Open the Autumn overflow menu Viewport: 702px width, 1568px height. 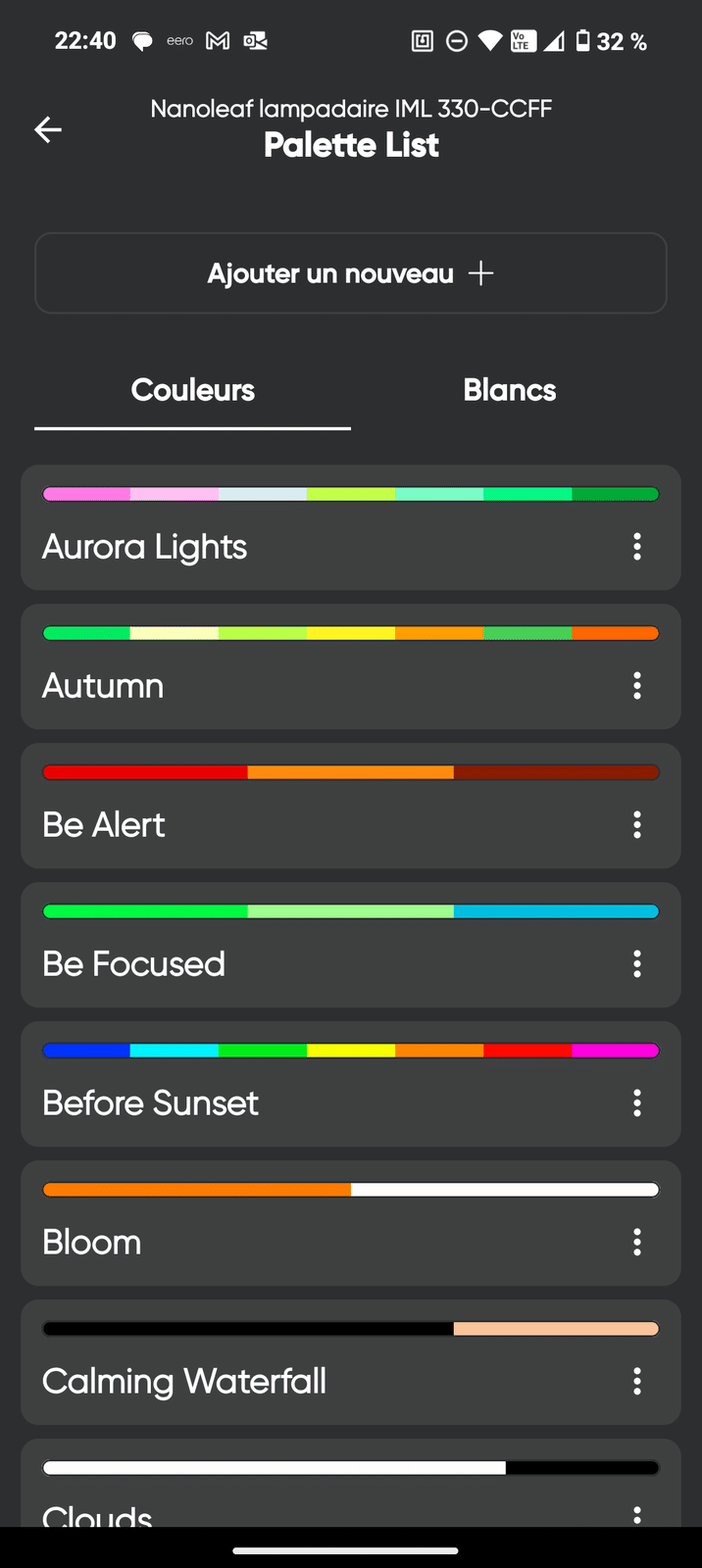click(x=637, y=686)
